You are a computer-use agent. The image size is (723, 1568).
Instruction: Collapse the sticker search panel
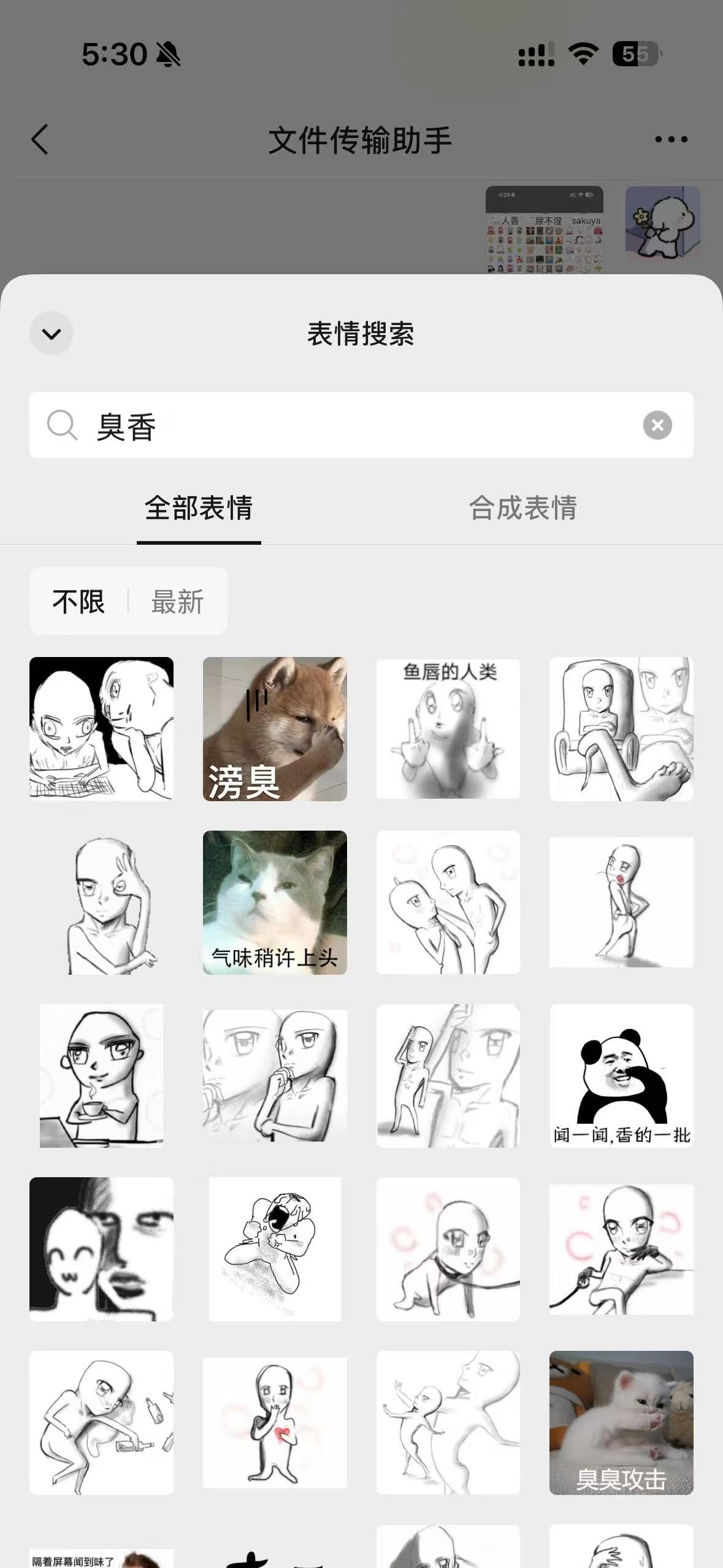(x=52, y=334)
